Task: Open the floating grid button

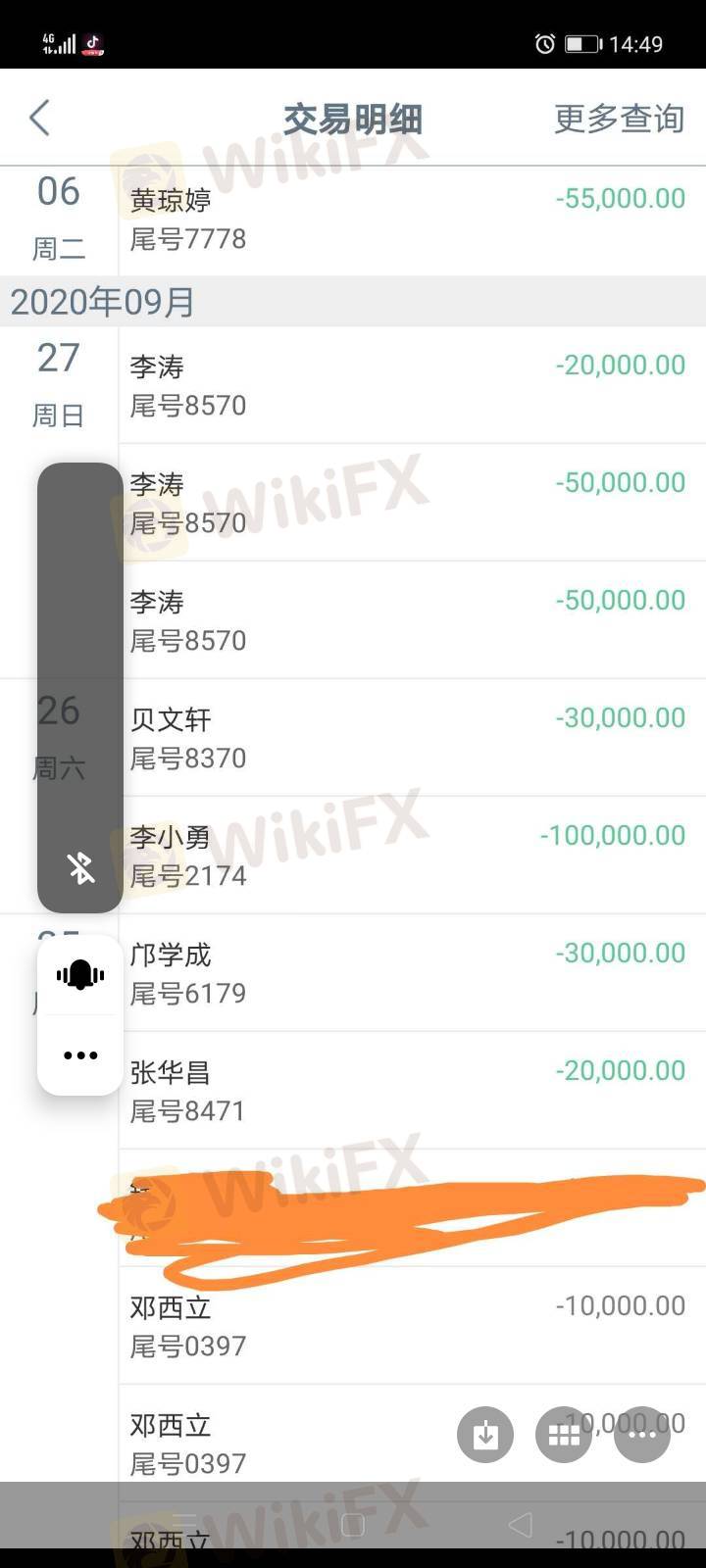Action: point(564,1436)
